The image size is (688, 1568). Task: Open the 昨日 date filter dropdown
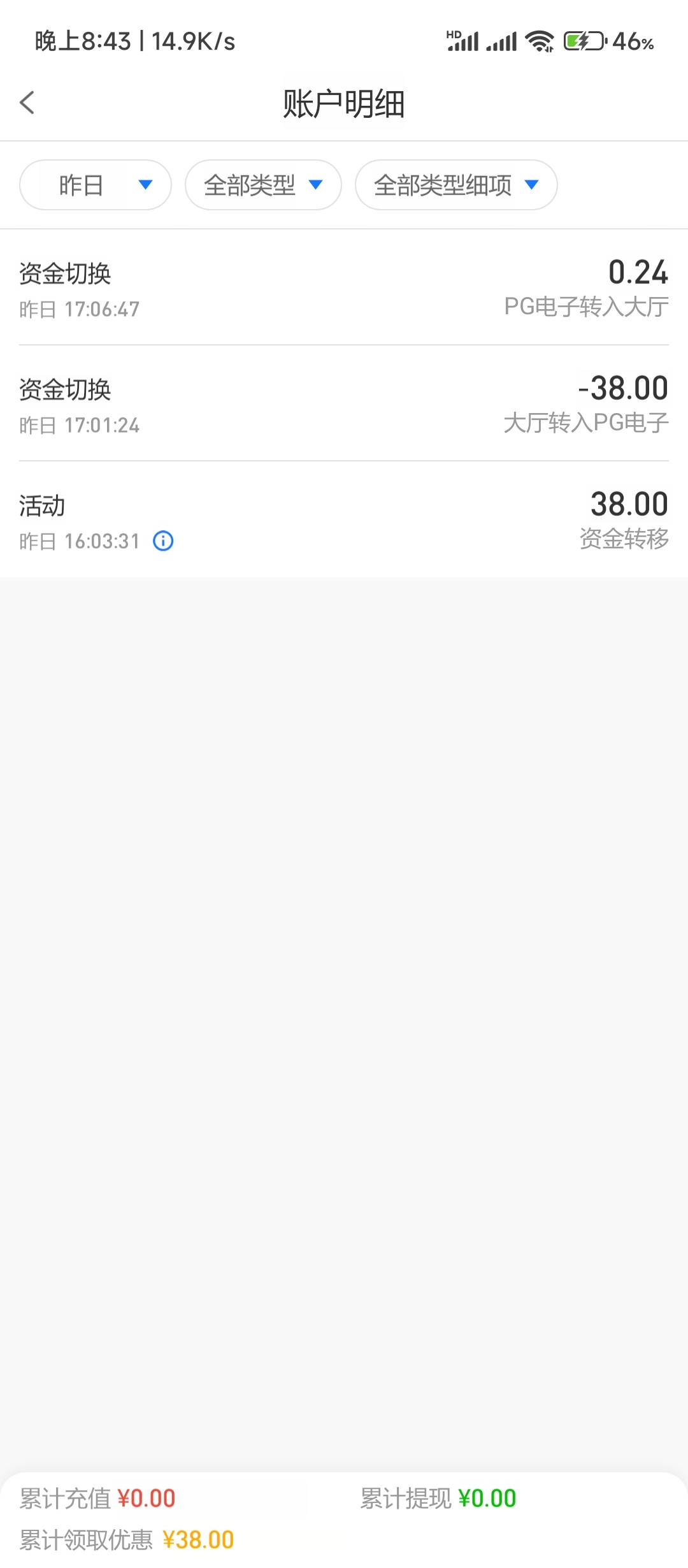[96, 185]
